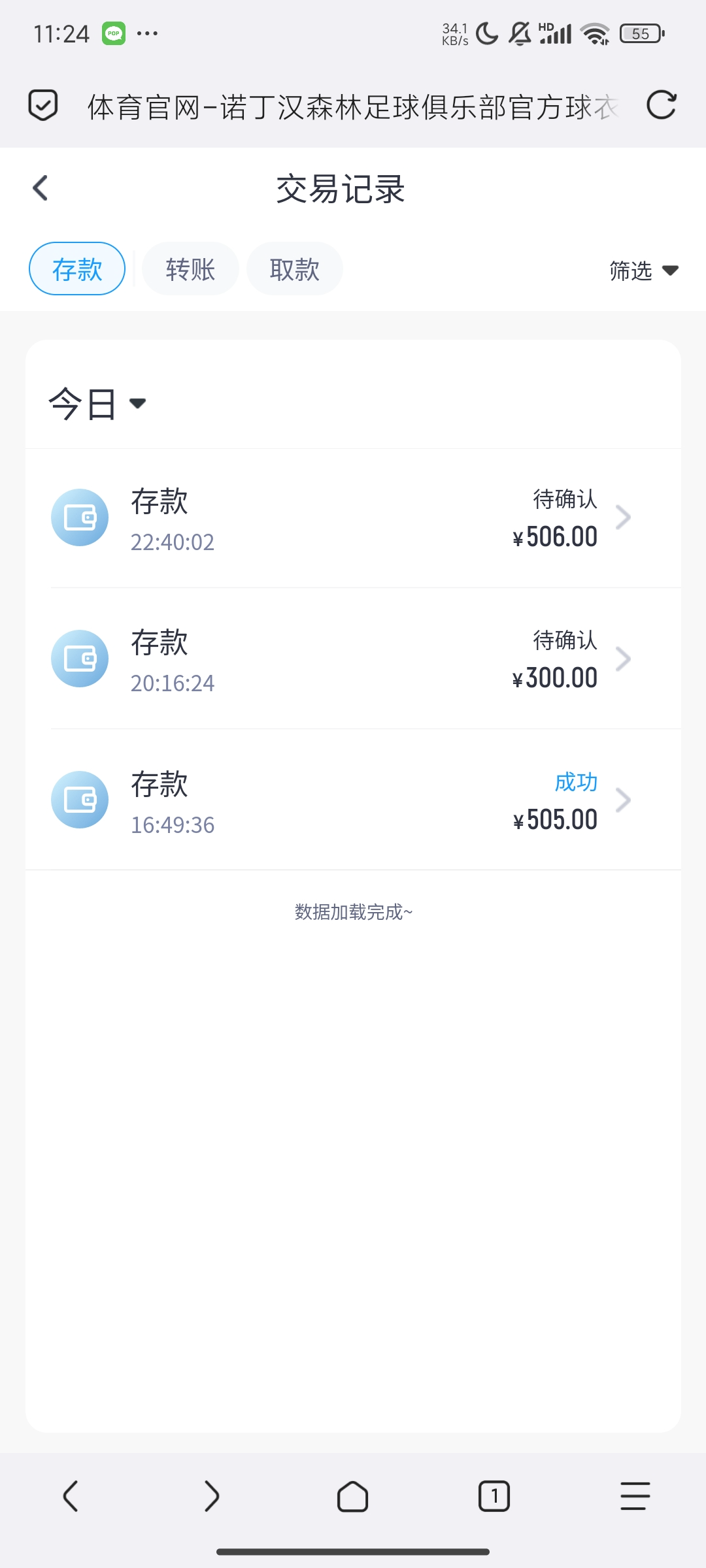
Task: Select the 存款 filter tab
Action: coord(76,269)
